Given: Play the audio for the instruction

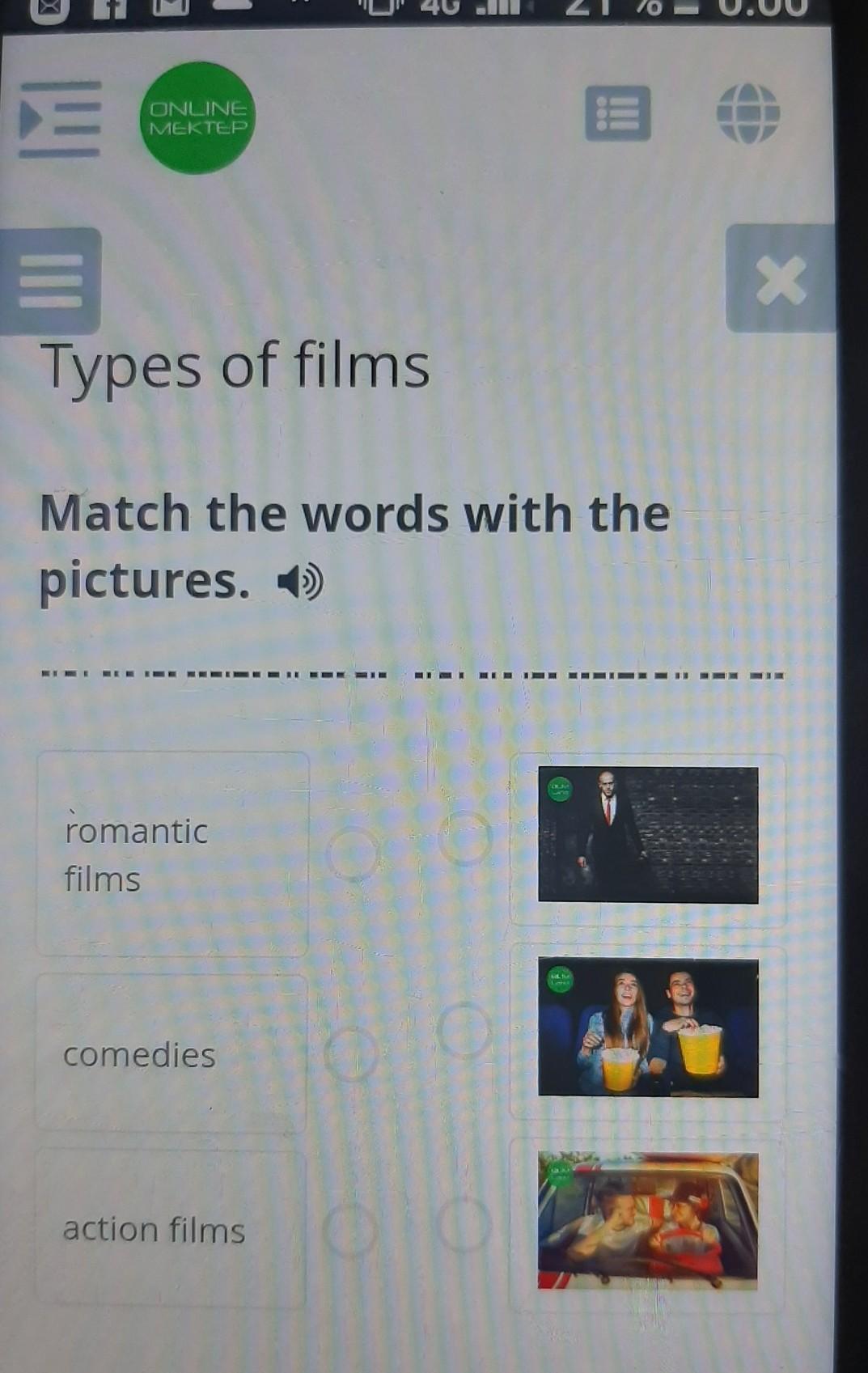Looking at the screenshot, I should click(x=300, y=582).
